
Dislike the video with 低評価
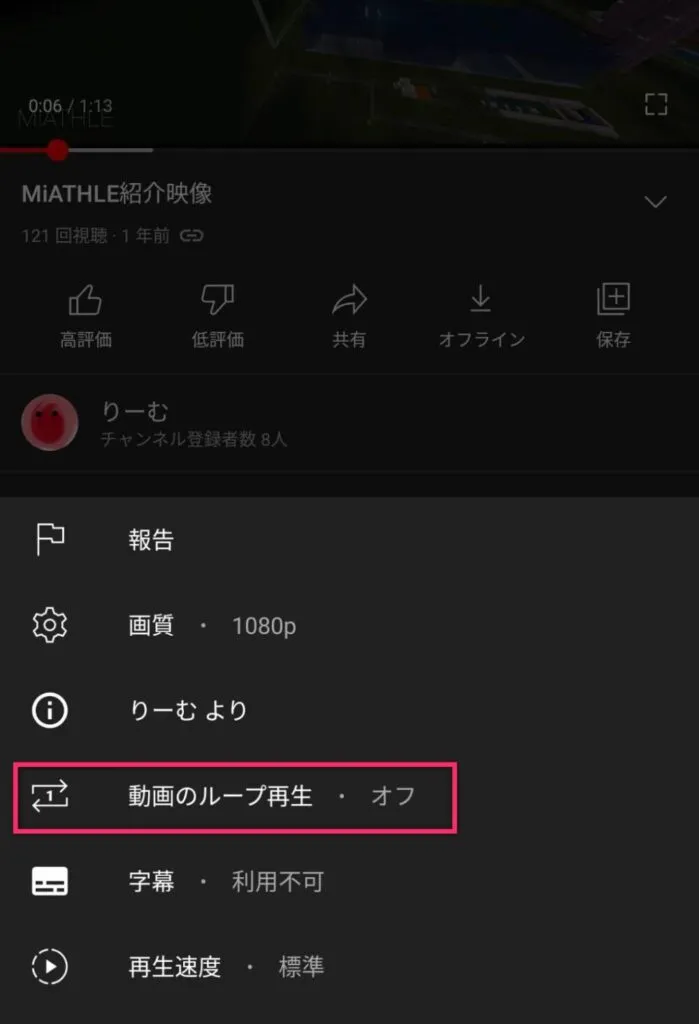217,315
